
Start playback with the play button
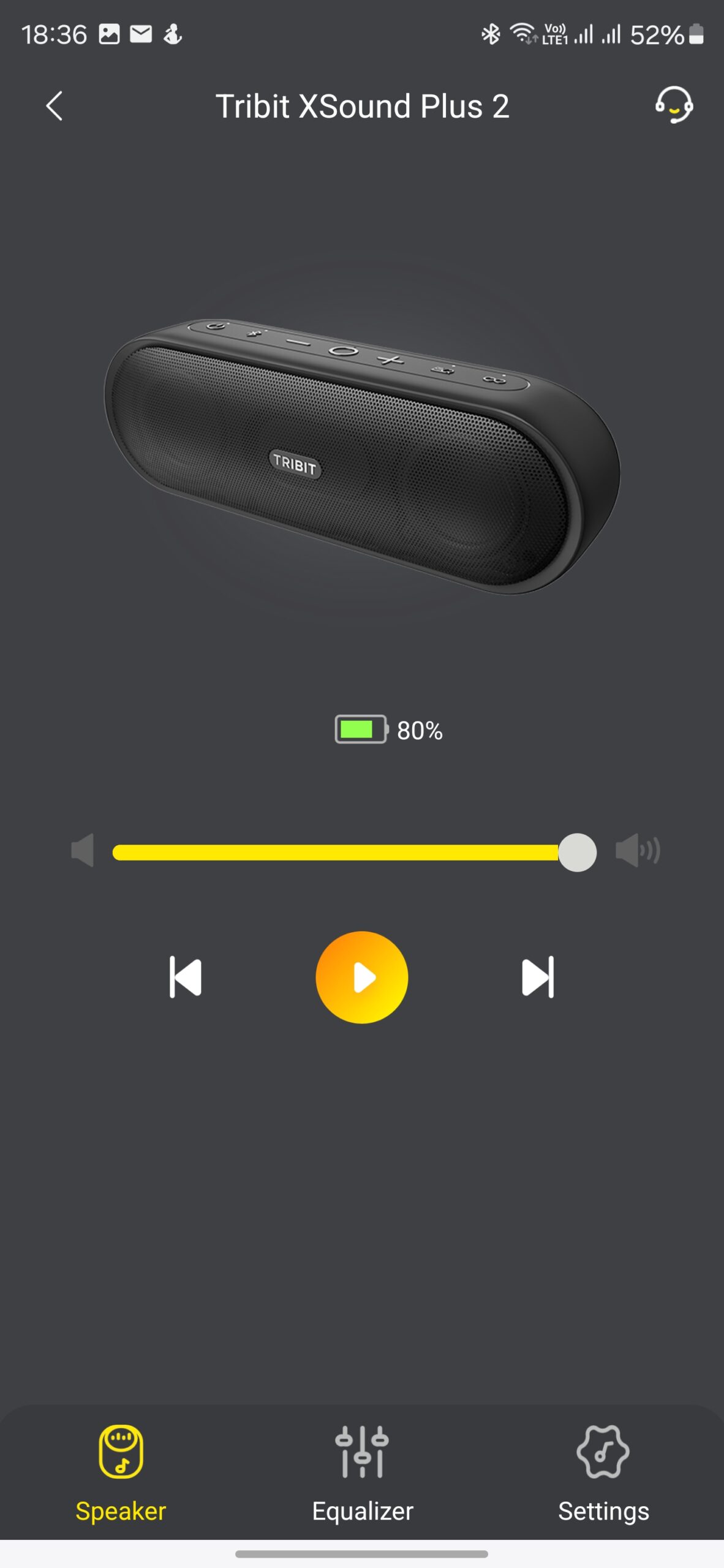click(362, 977)
